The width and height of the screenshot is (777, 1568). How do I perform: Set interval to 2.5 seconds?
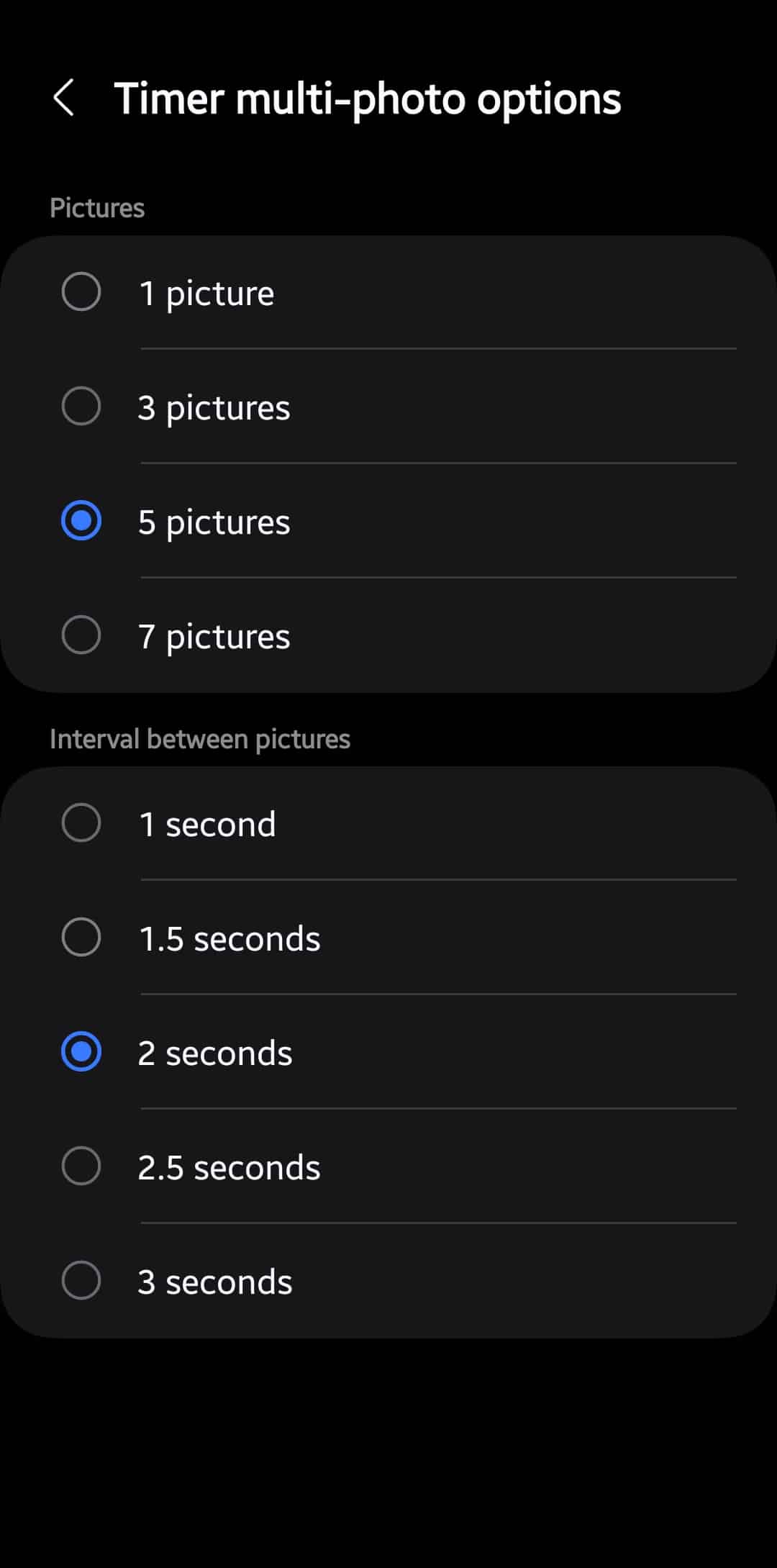[388, 1166]
